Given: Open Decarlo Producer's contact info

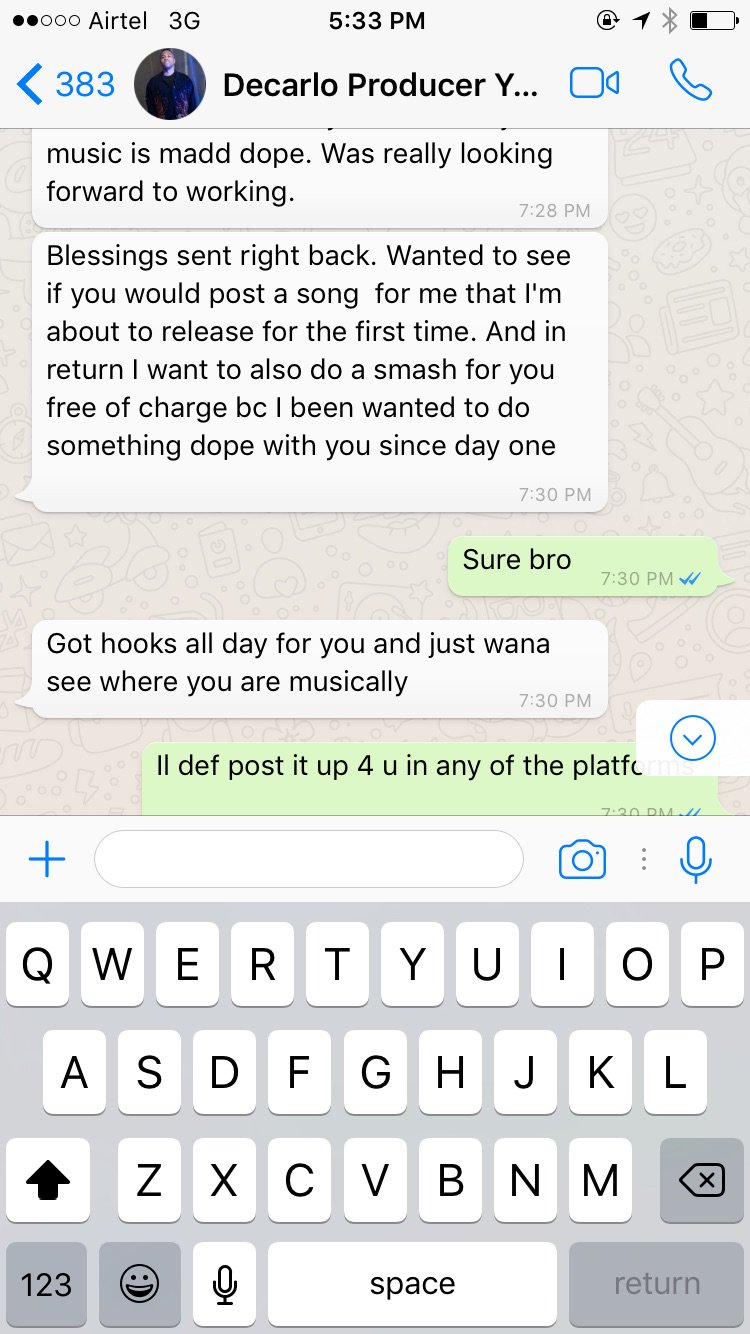Looking at the screenshot, I should click(x=380, y=85).
